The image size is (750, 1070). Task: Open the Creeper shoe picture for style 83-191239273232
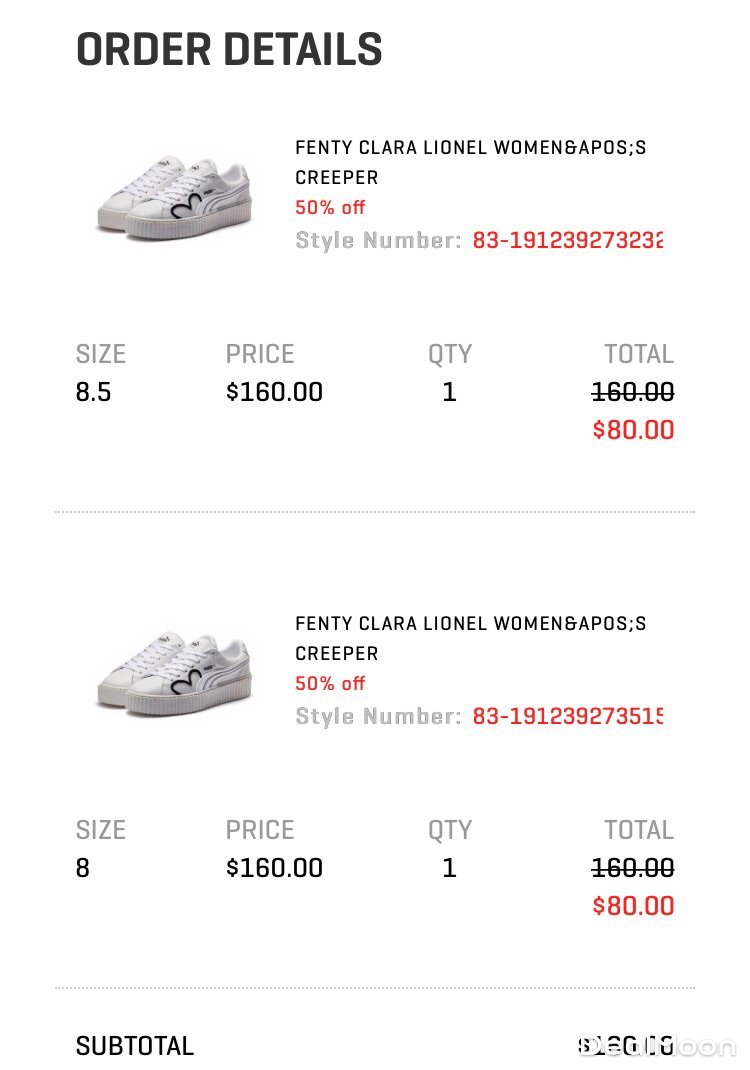pos(174,194)
